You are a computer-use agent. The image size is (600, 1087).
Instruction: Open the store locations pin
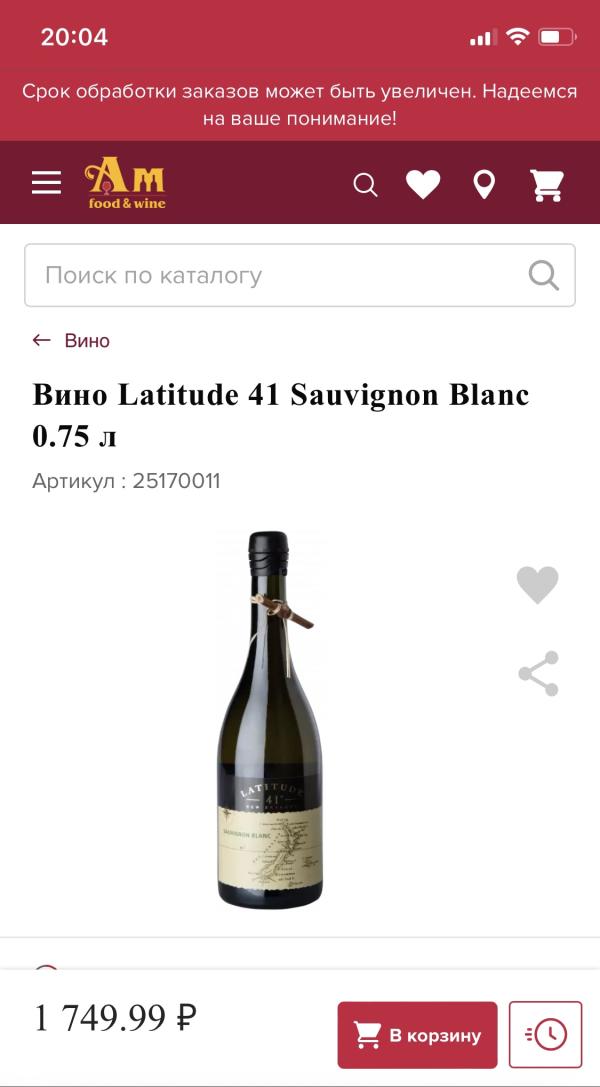pos(484,185)
